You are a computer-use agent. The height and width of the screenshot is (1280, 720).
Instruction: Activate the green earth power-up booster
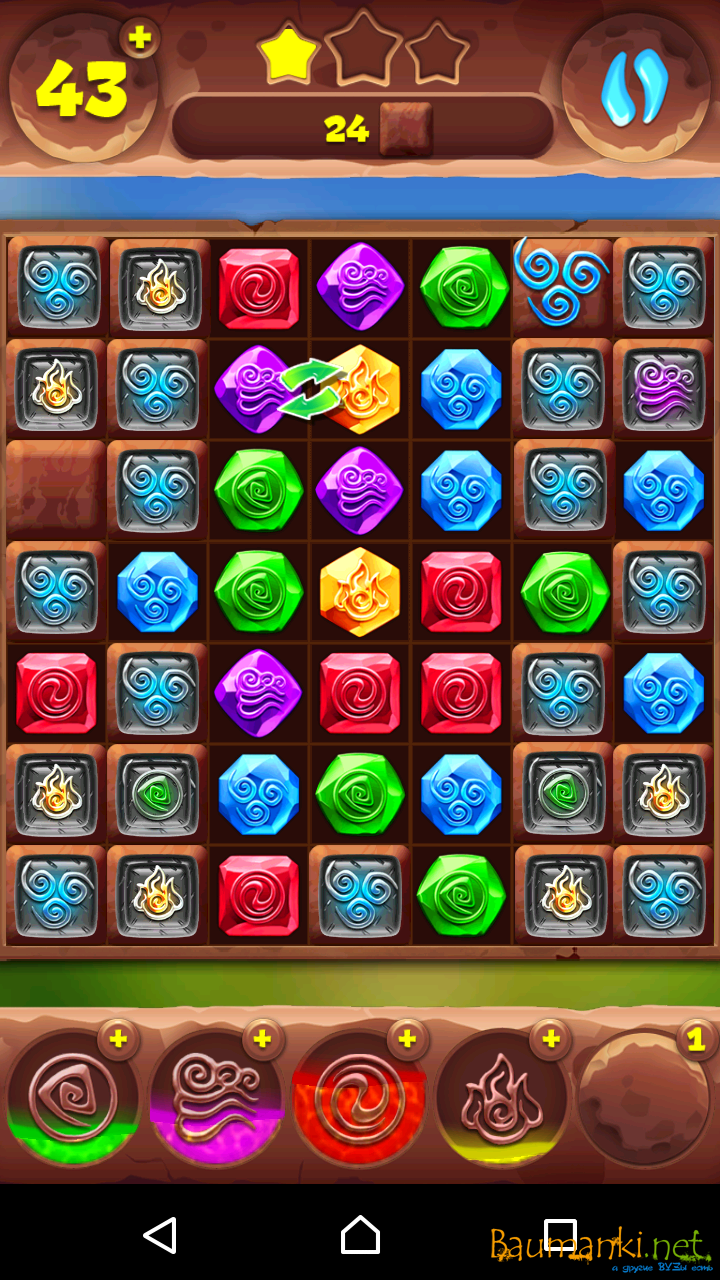[72, 1098]
